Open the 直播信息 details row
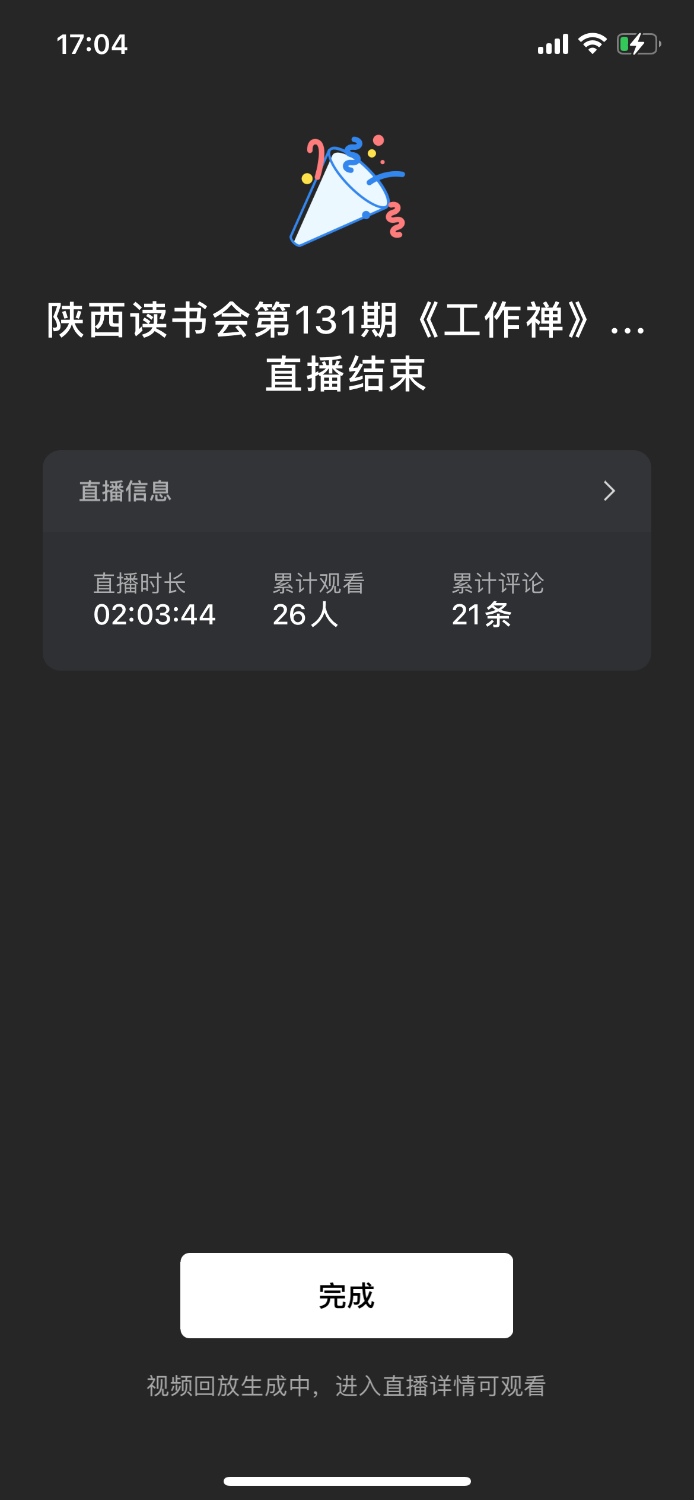The width and height of the screenshot is (694, 1500). (346, 491)
